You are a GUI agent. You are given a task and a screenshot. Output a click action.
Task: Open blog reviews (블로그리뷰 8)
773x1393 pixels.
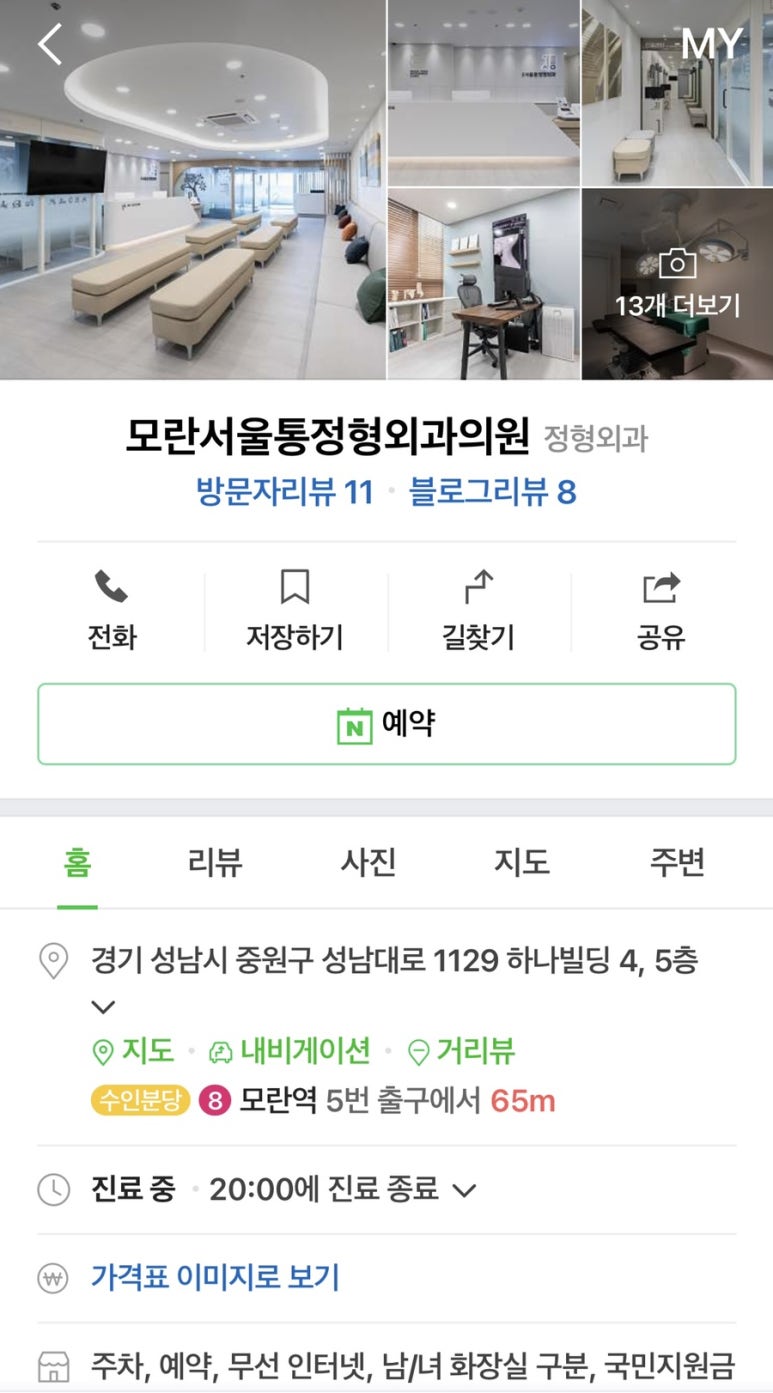(x=492, y=492)
